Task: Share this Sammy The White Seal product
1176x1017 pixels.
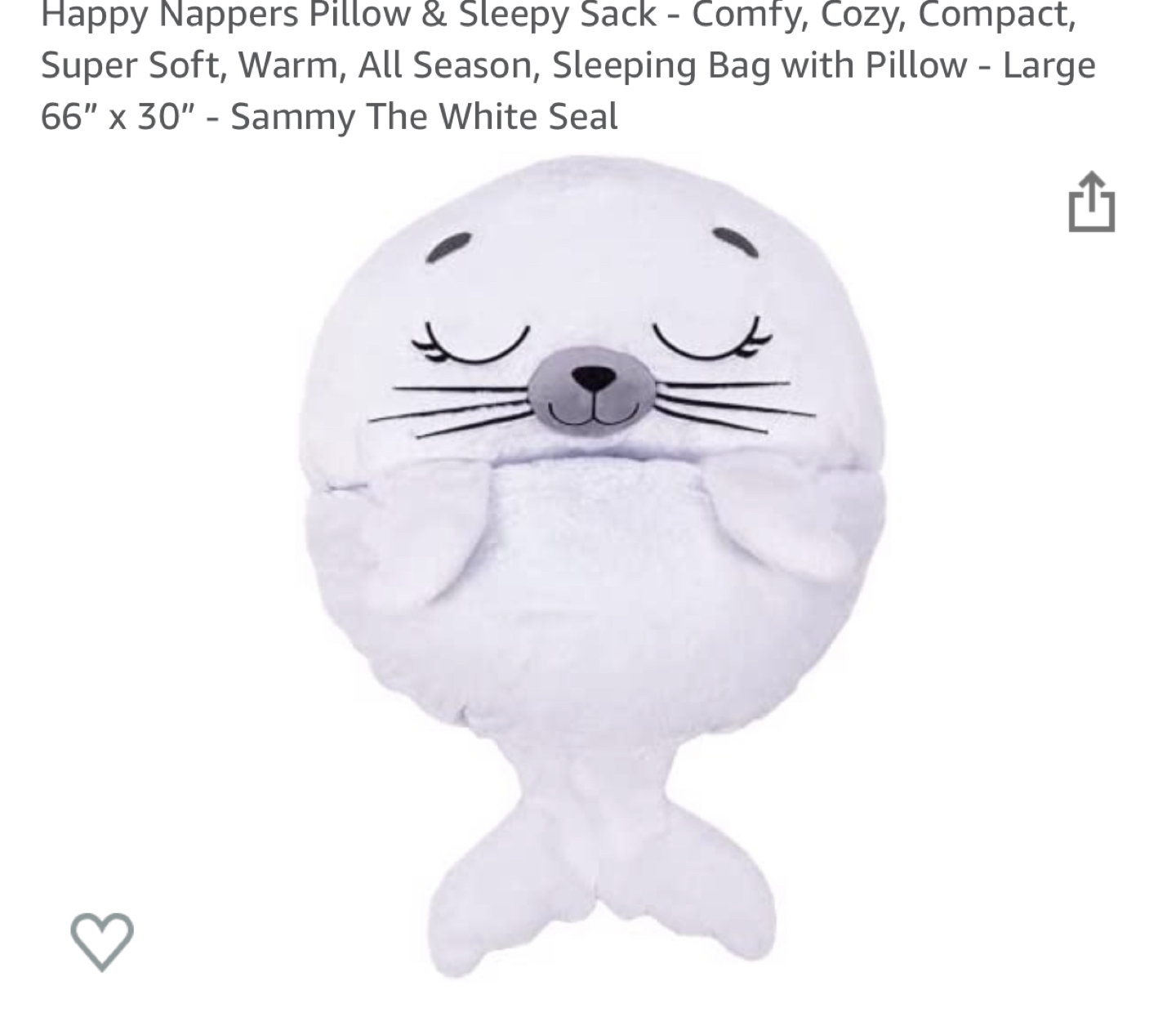Action: point(1091,202)
